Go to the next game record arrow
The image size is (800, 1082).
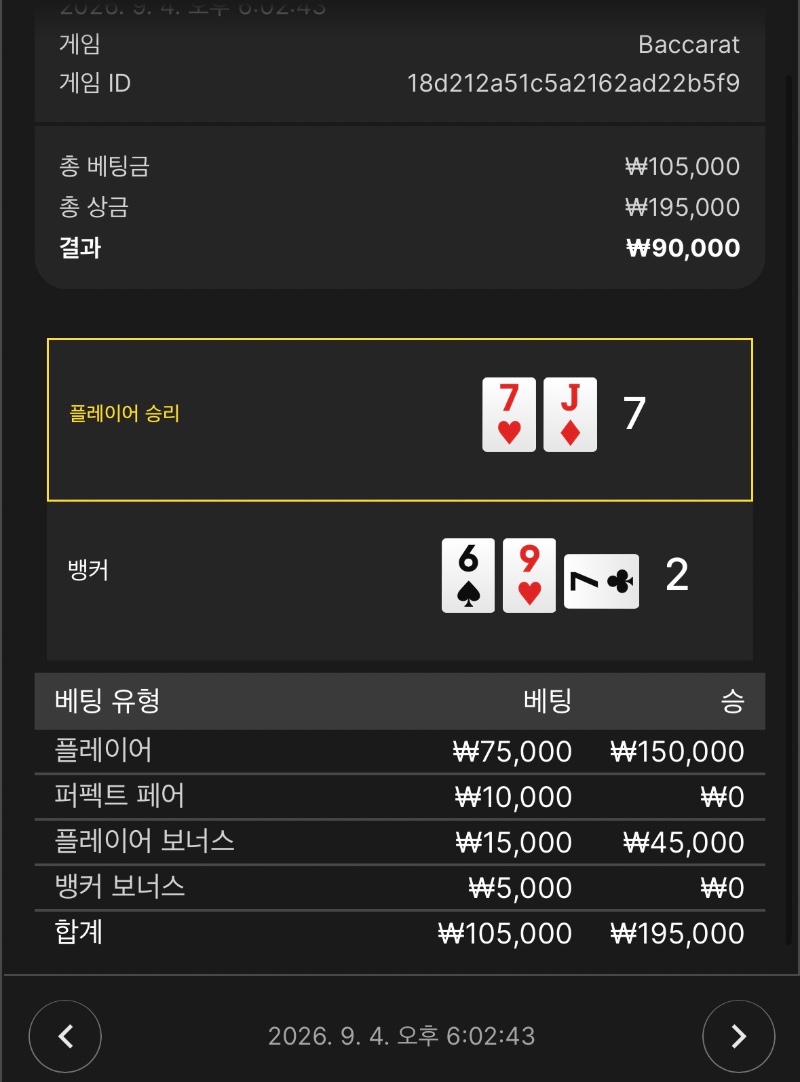[x=738, y=1036]
